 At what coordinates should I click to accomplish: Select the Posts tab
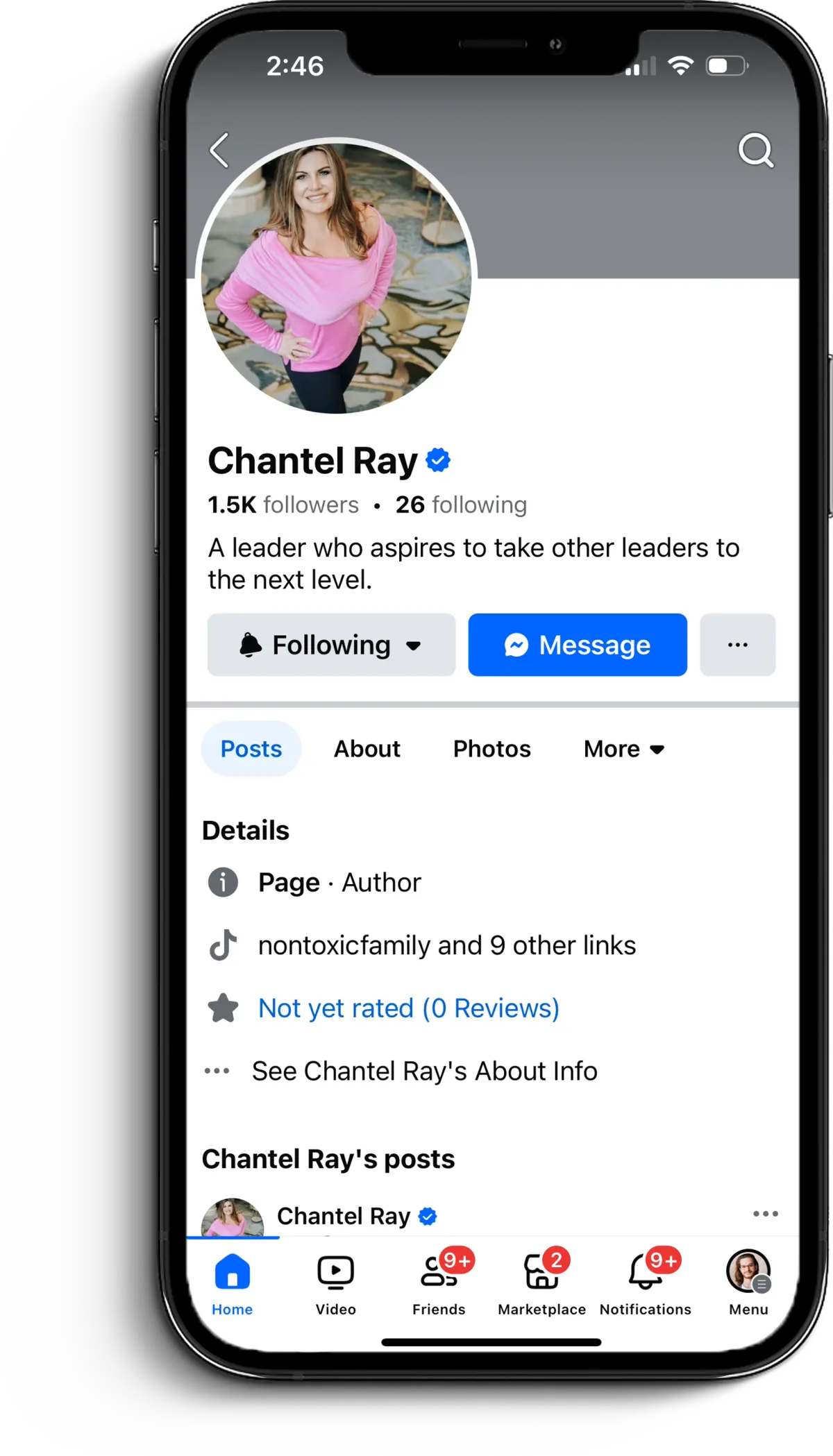[251, 749]
